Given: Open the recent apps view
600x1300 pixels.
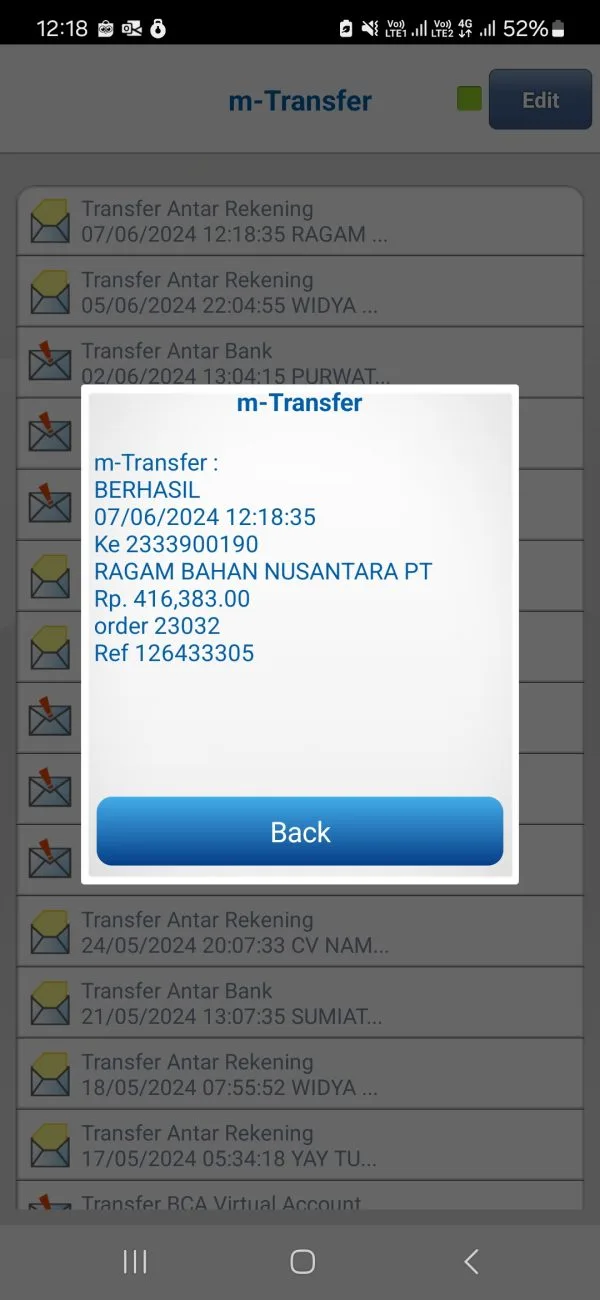Looking at the screenshot, I should pyautogui.click(x=135, y=1262).
